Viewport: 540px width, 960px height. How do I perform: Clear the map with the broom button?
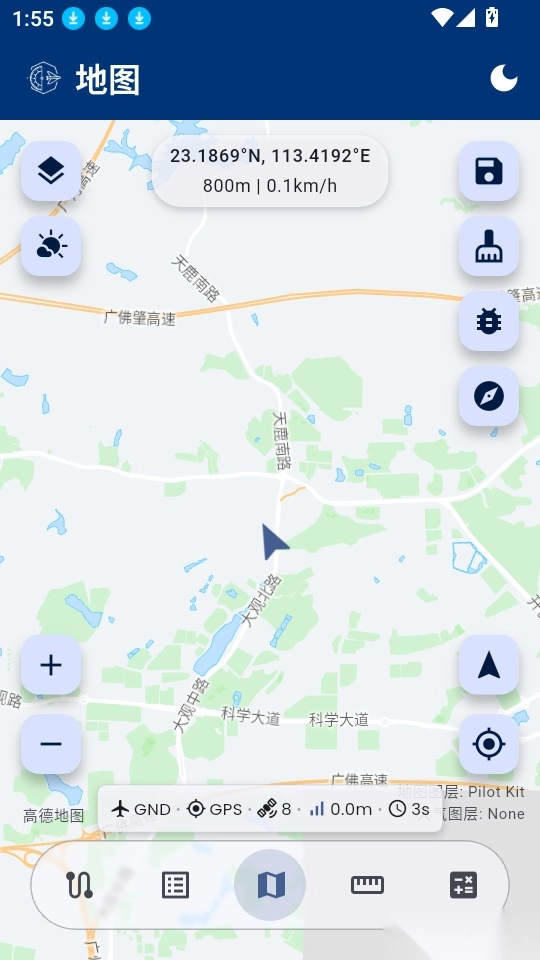point(489,246)
